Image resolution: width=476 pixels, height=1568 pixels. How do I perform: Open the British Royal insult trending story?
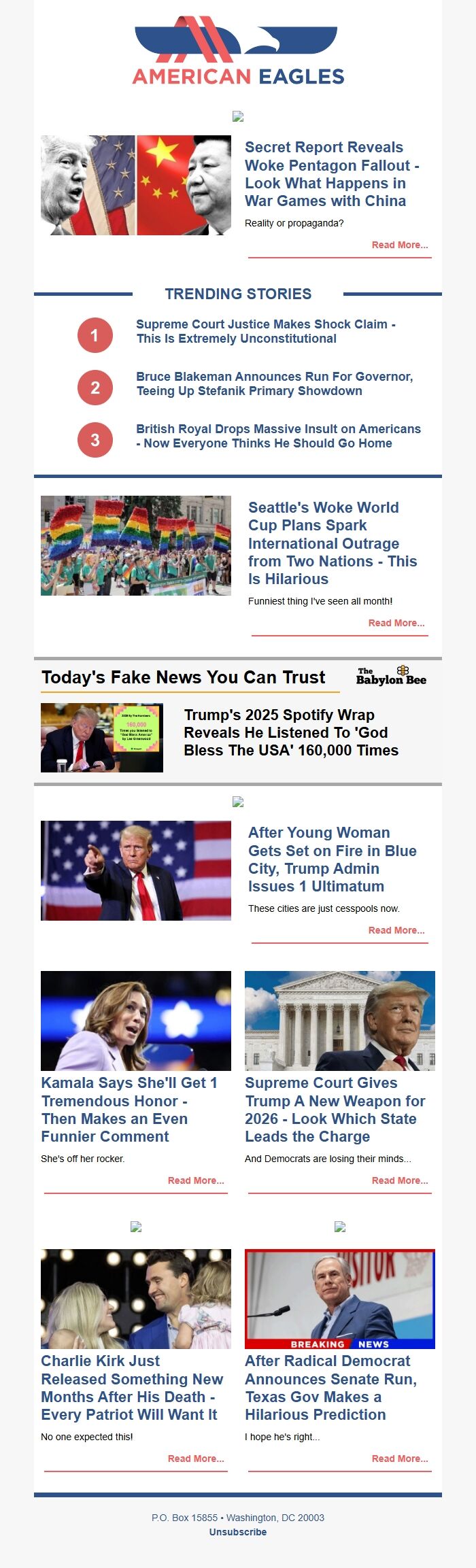point(278,436)
